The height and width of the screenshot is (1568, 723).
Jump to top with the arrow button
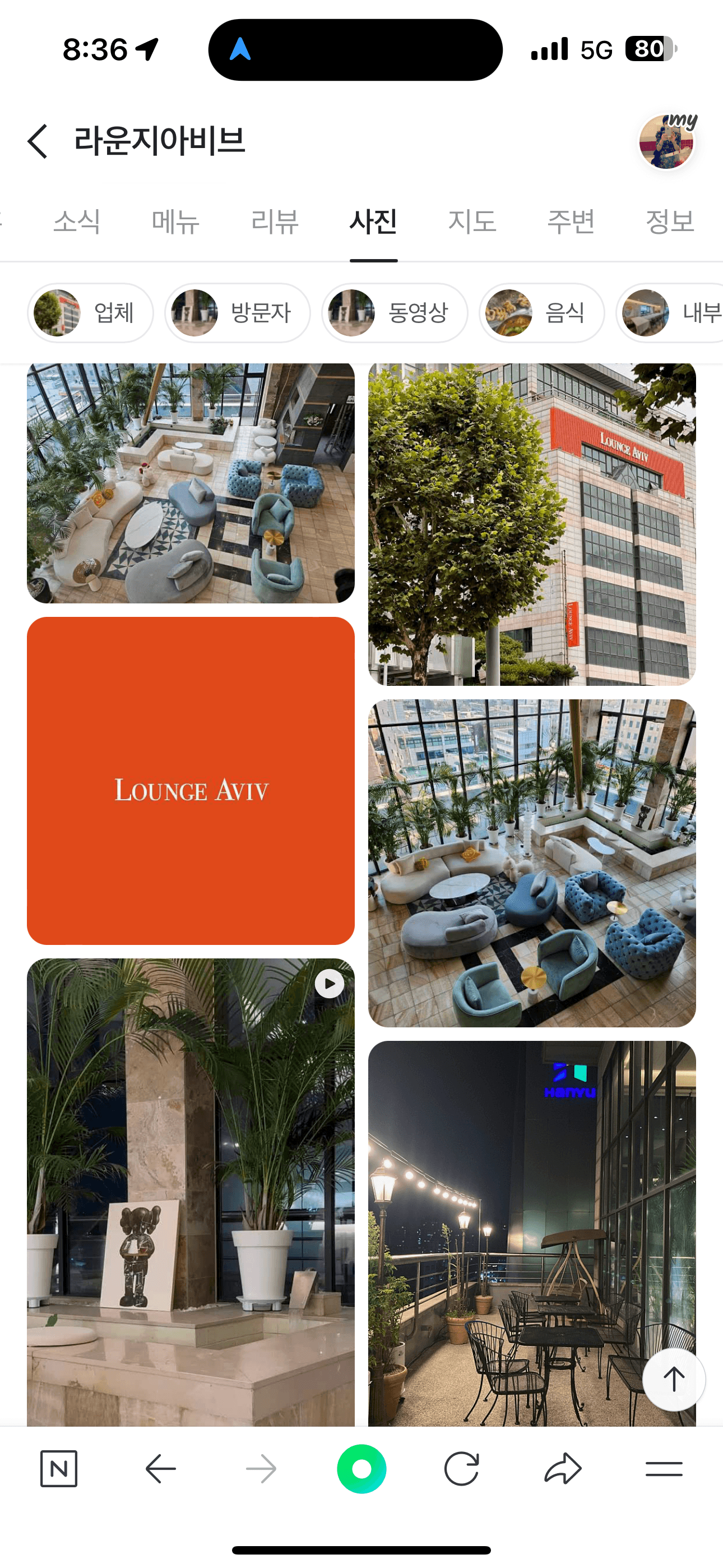(x=674, y=1380)
